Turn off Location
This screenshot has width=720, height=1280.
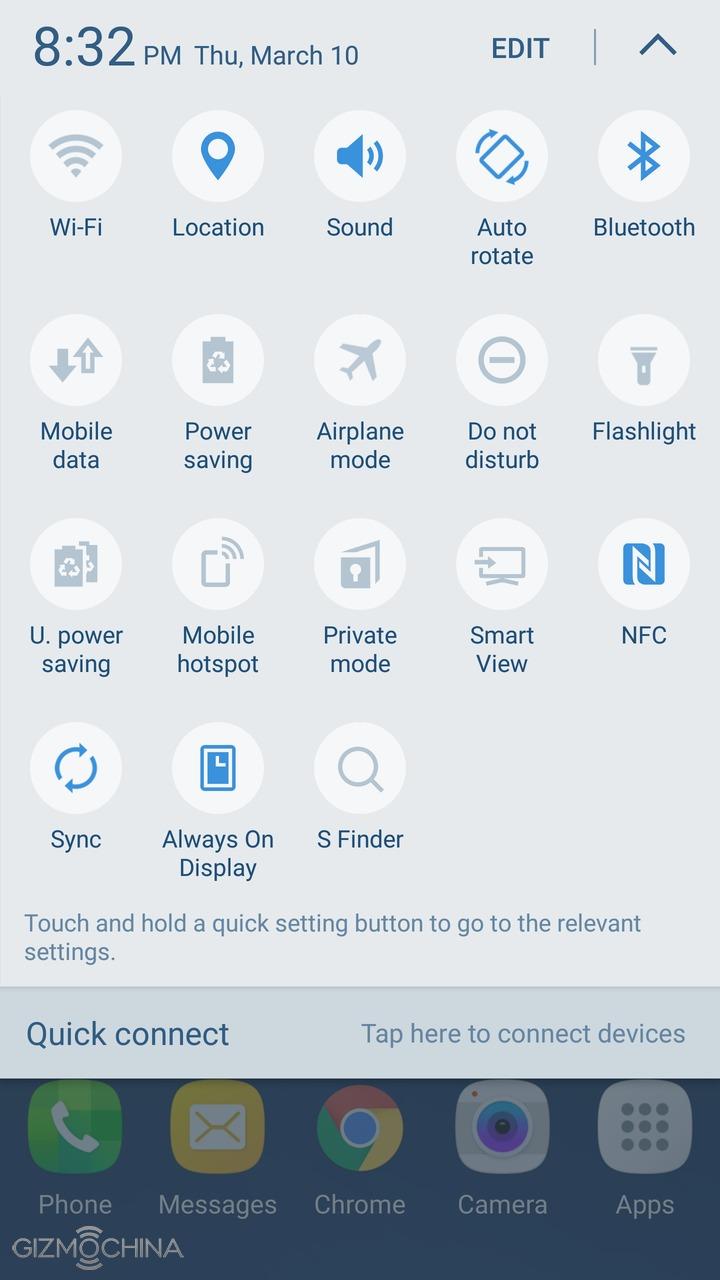(x=218, y=157)
